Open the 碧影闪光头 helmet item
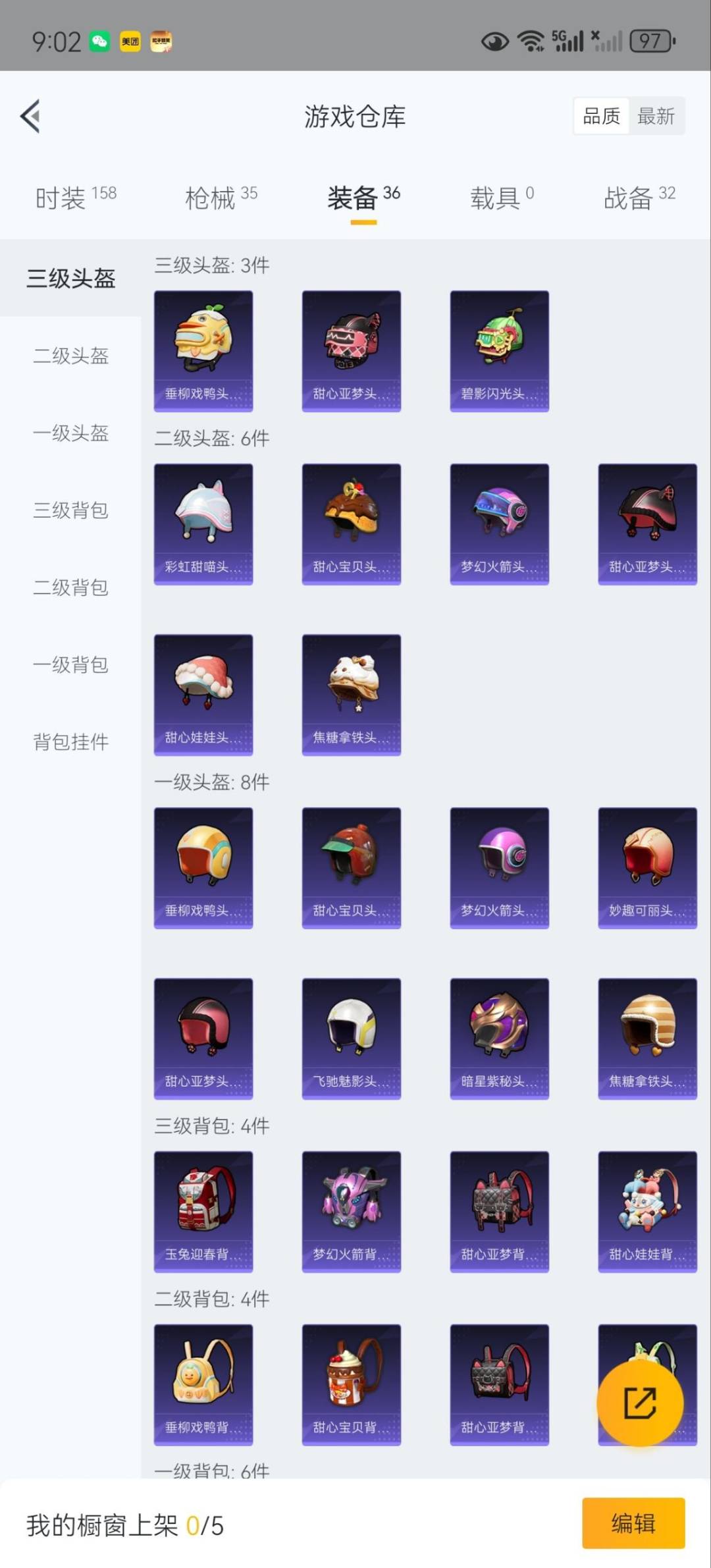The width and height of the screenshot is (711, 1568). tap(499, 350)
